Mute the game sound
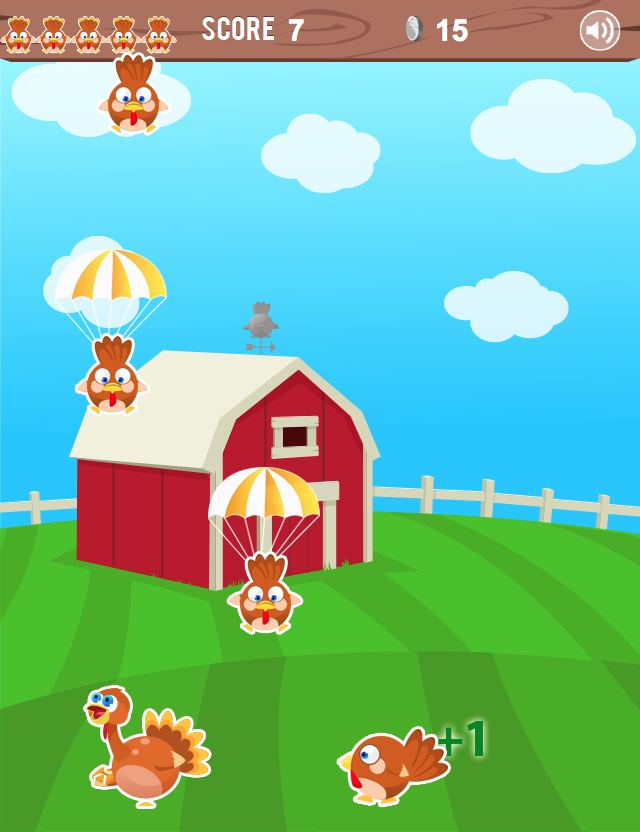 (x=599, y=30)
